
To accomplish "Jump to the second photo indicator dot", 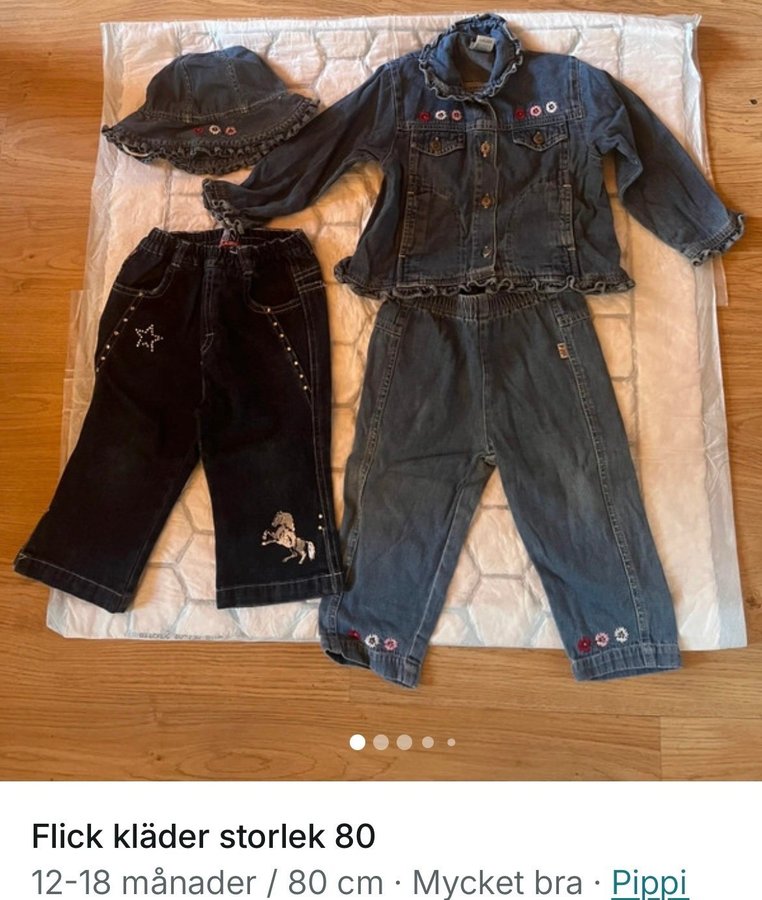I will 381,742.
